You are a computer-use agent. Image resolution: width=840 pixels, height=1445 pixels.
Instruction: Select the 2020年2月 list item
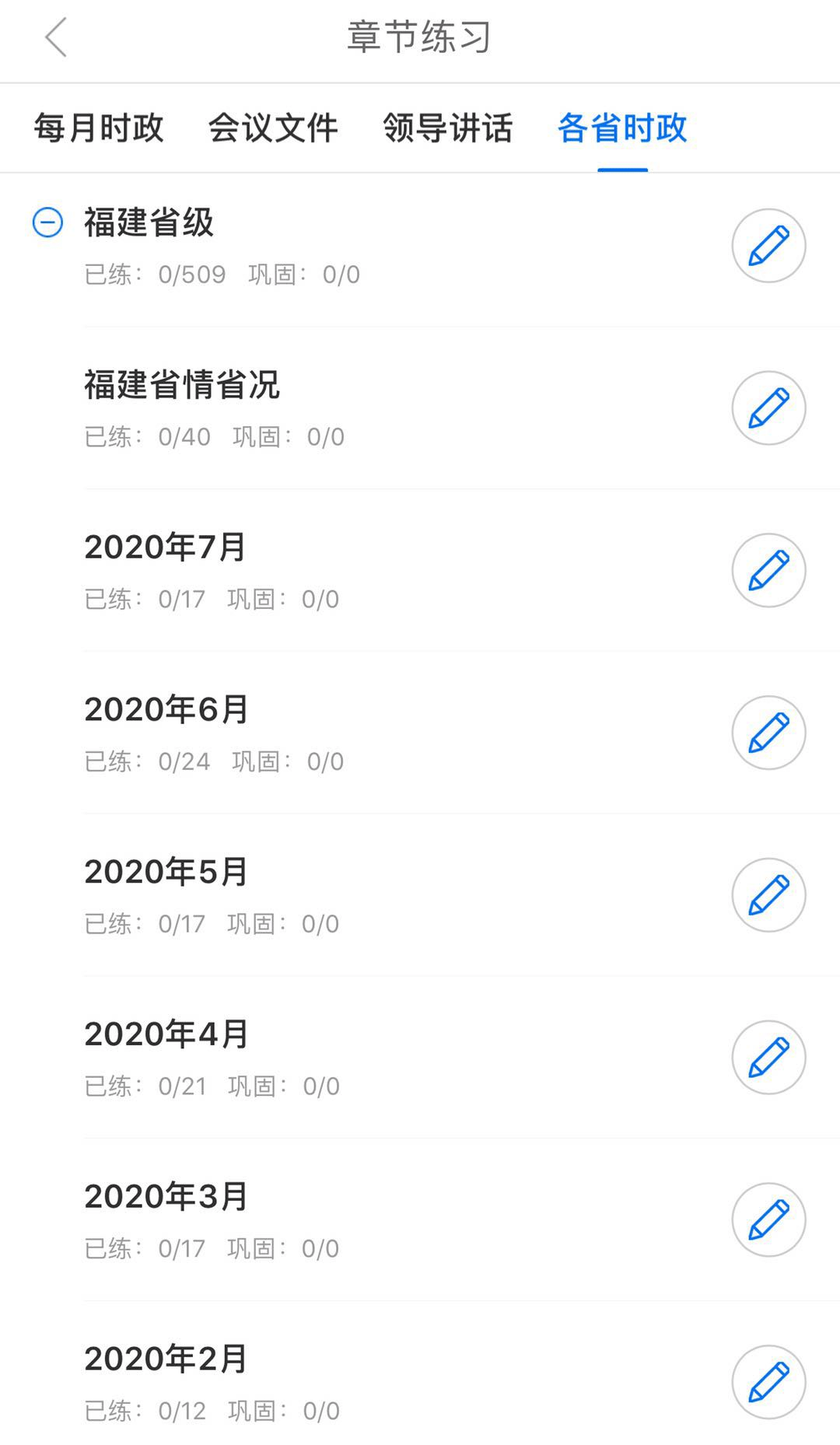click(165, 1359)
